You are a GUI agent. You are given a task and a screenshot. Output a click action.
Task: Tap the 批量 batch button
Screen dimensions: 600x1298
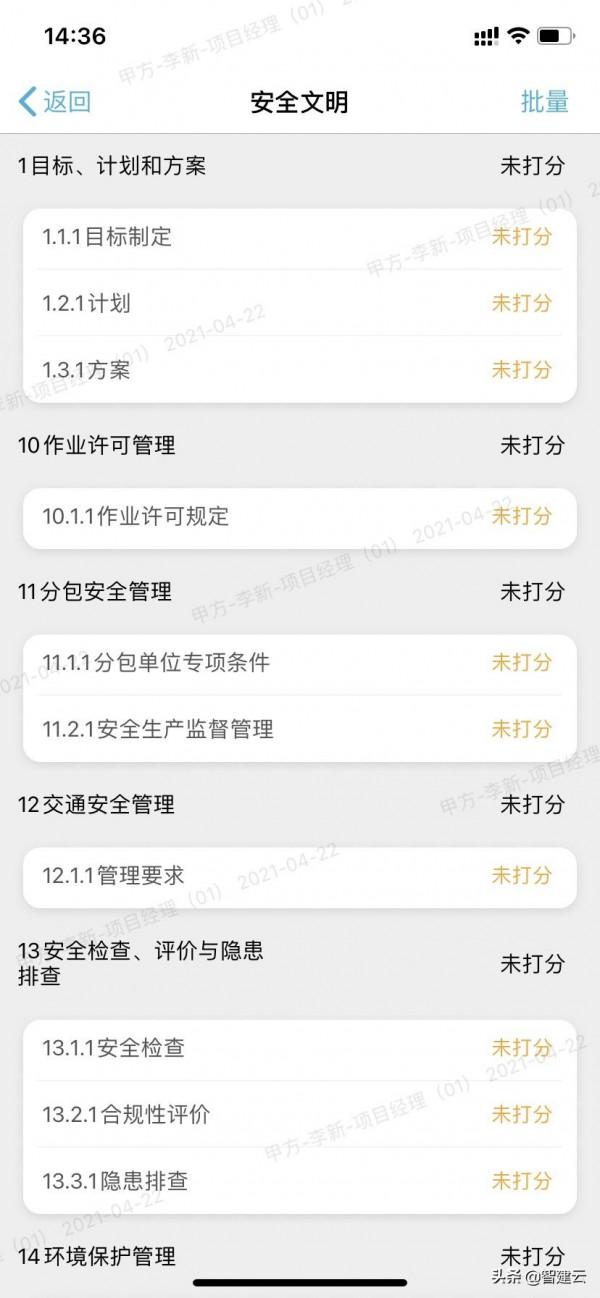pos(544,101)
